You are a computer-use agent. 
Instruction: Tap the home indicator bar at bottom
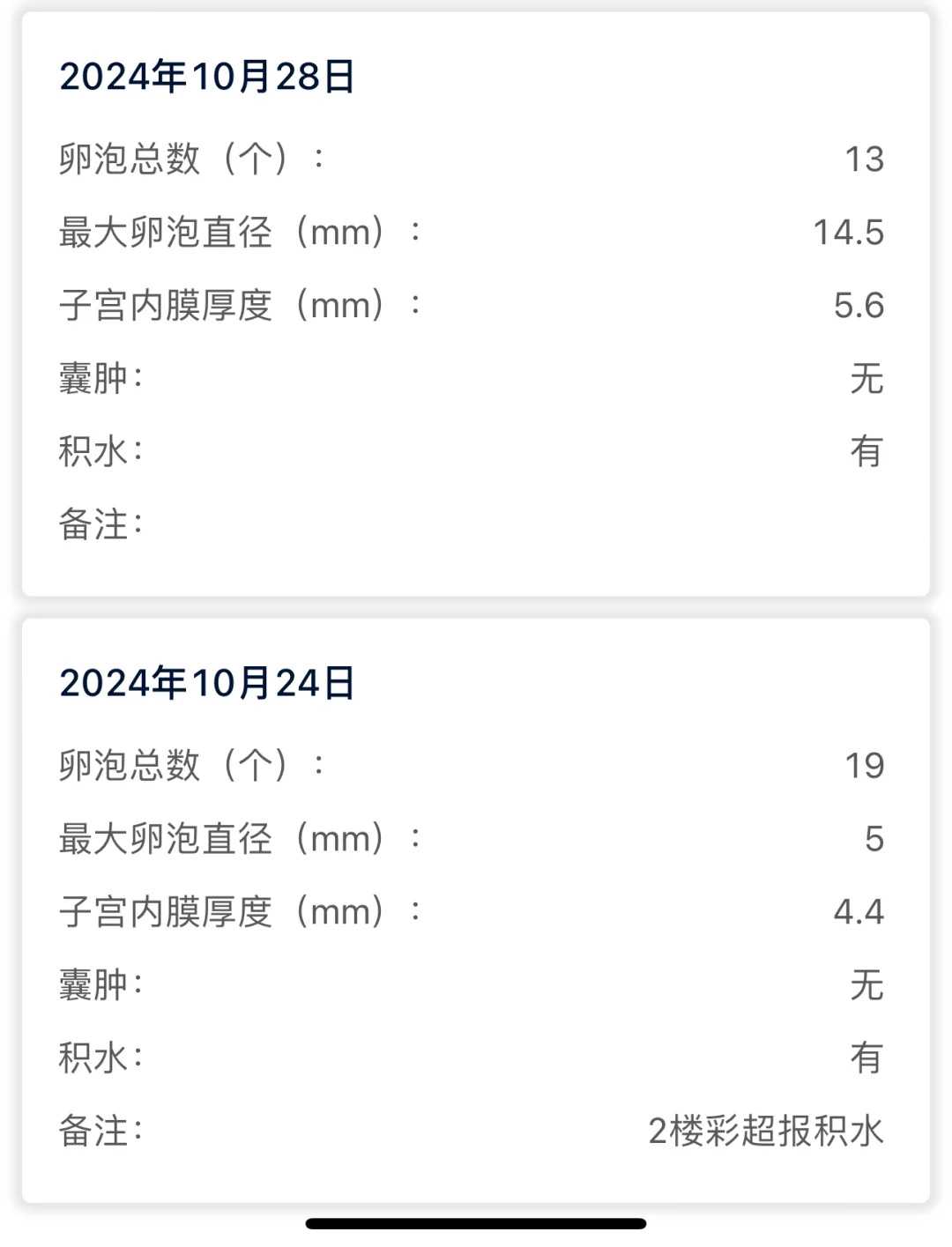point(476,1222)
